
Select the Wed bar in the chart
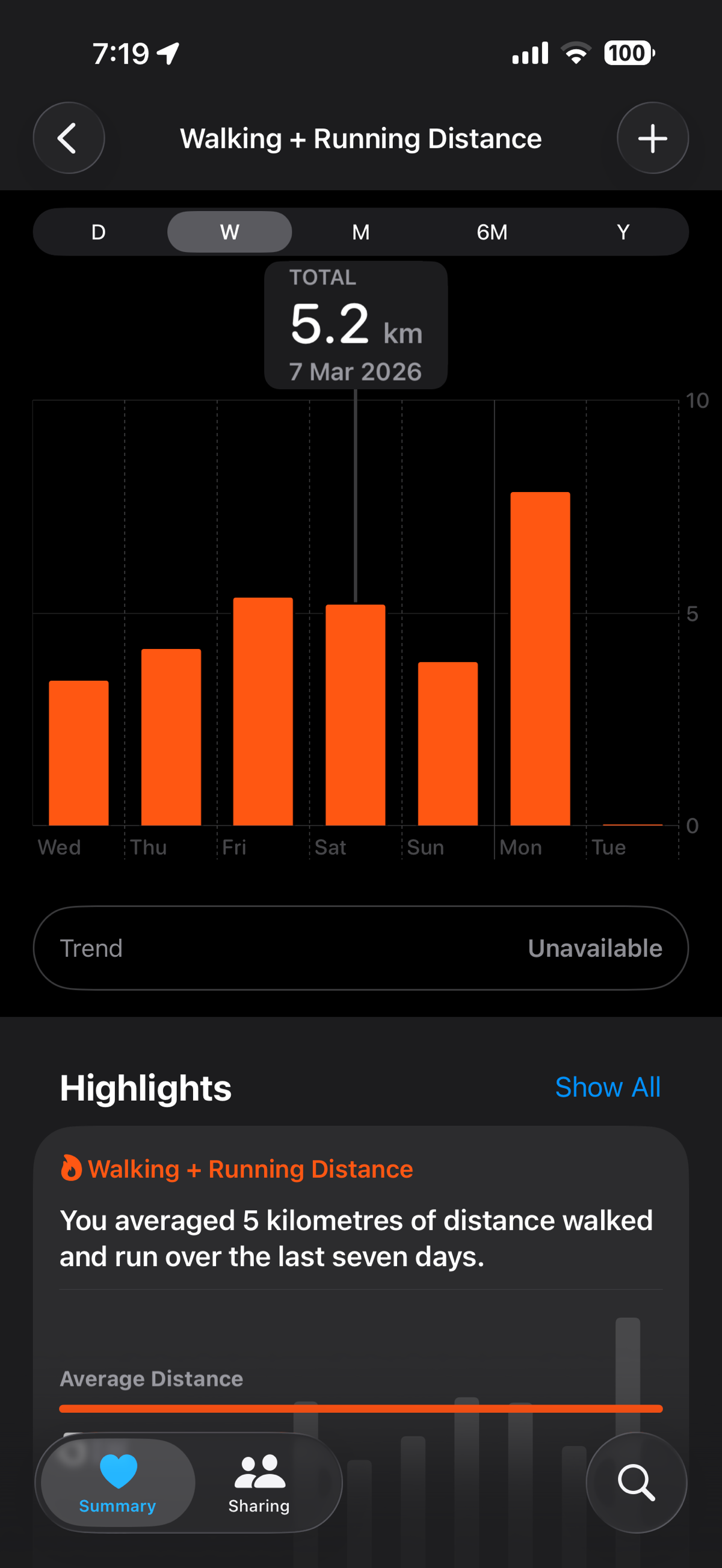tap(79, 753)
